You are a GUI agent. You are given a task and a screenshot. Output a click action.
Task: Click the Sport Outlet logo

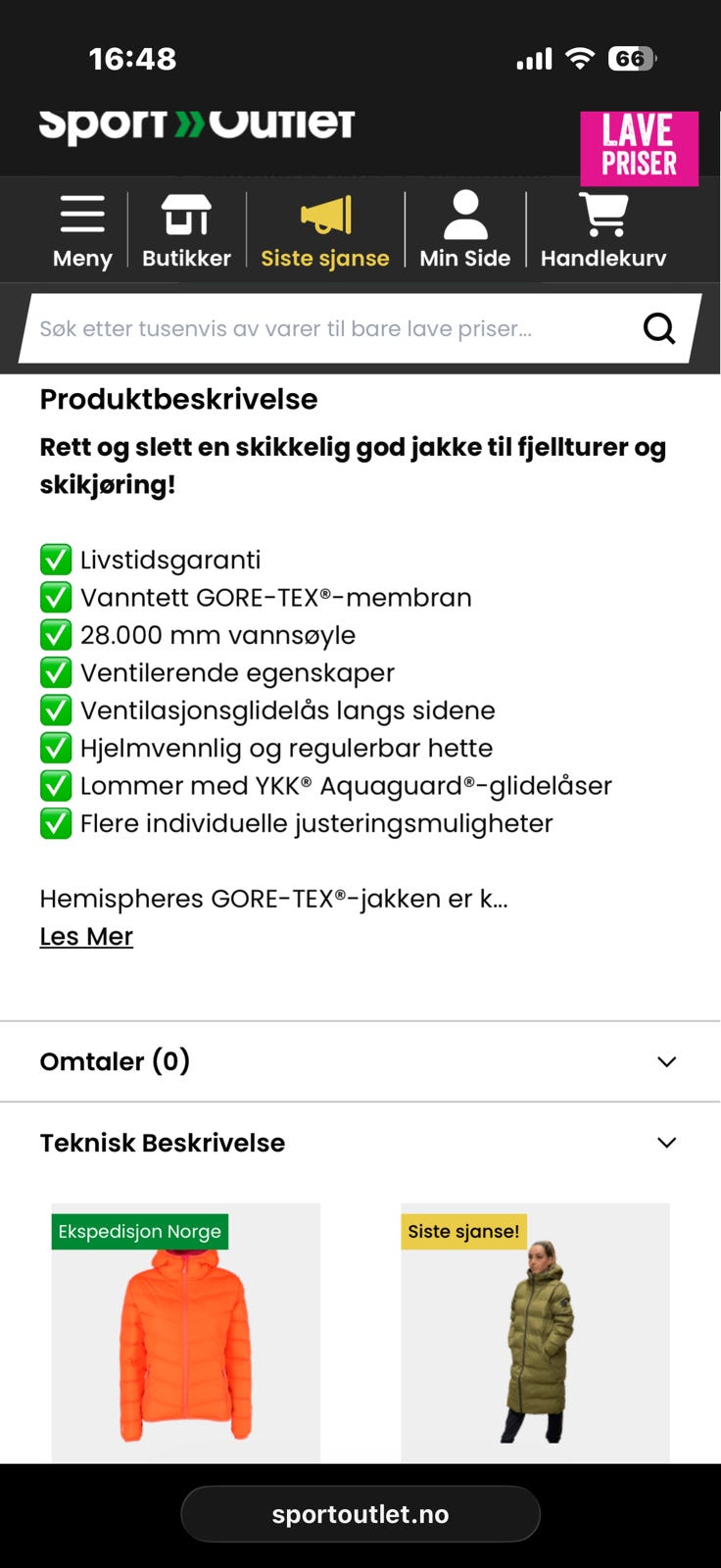[194, 125]
